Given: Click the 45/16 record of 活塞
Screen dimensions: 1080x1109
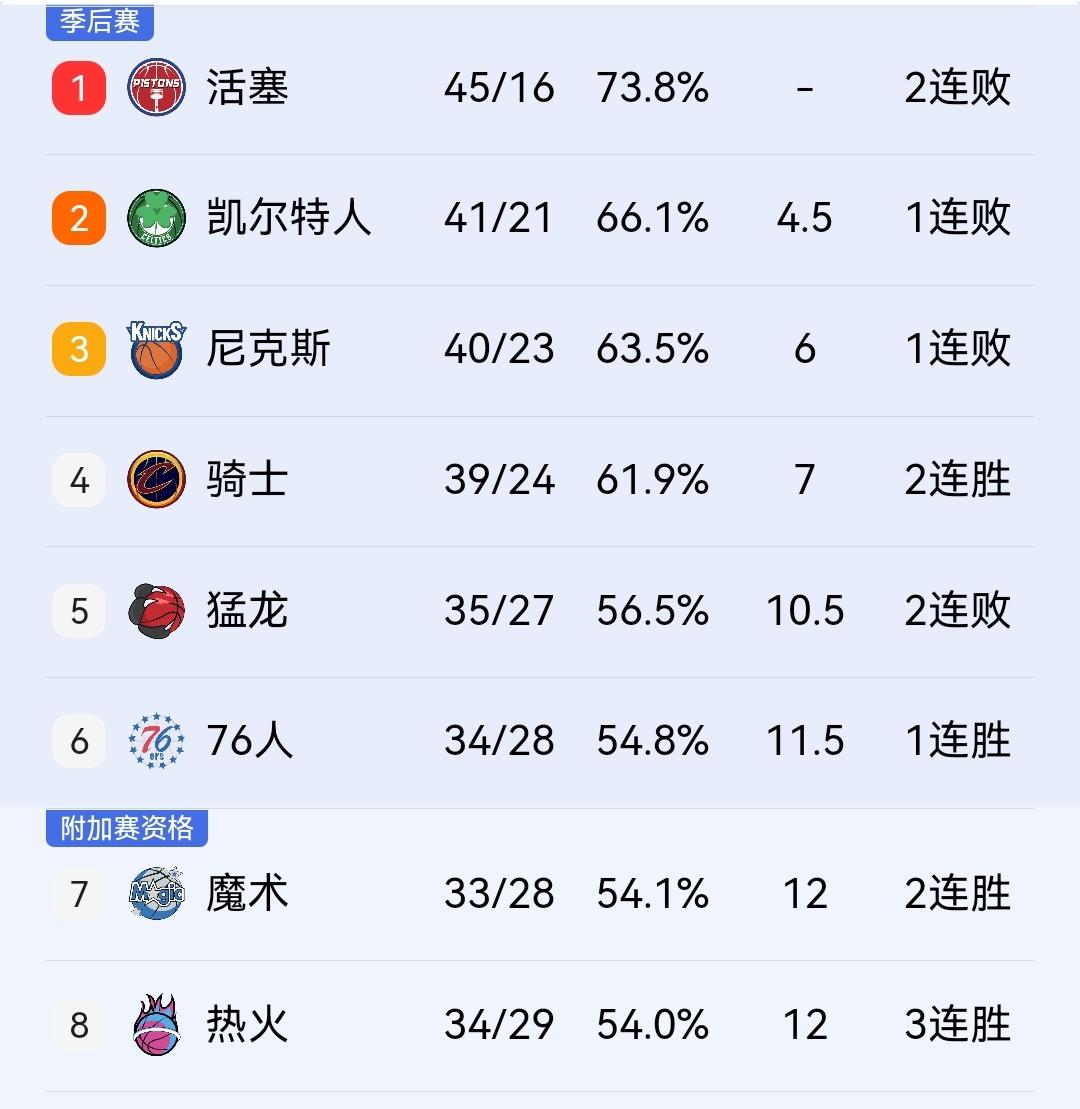Looking at the screenshot, I should 499,88.
